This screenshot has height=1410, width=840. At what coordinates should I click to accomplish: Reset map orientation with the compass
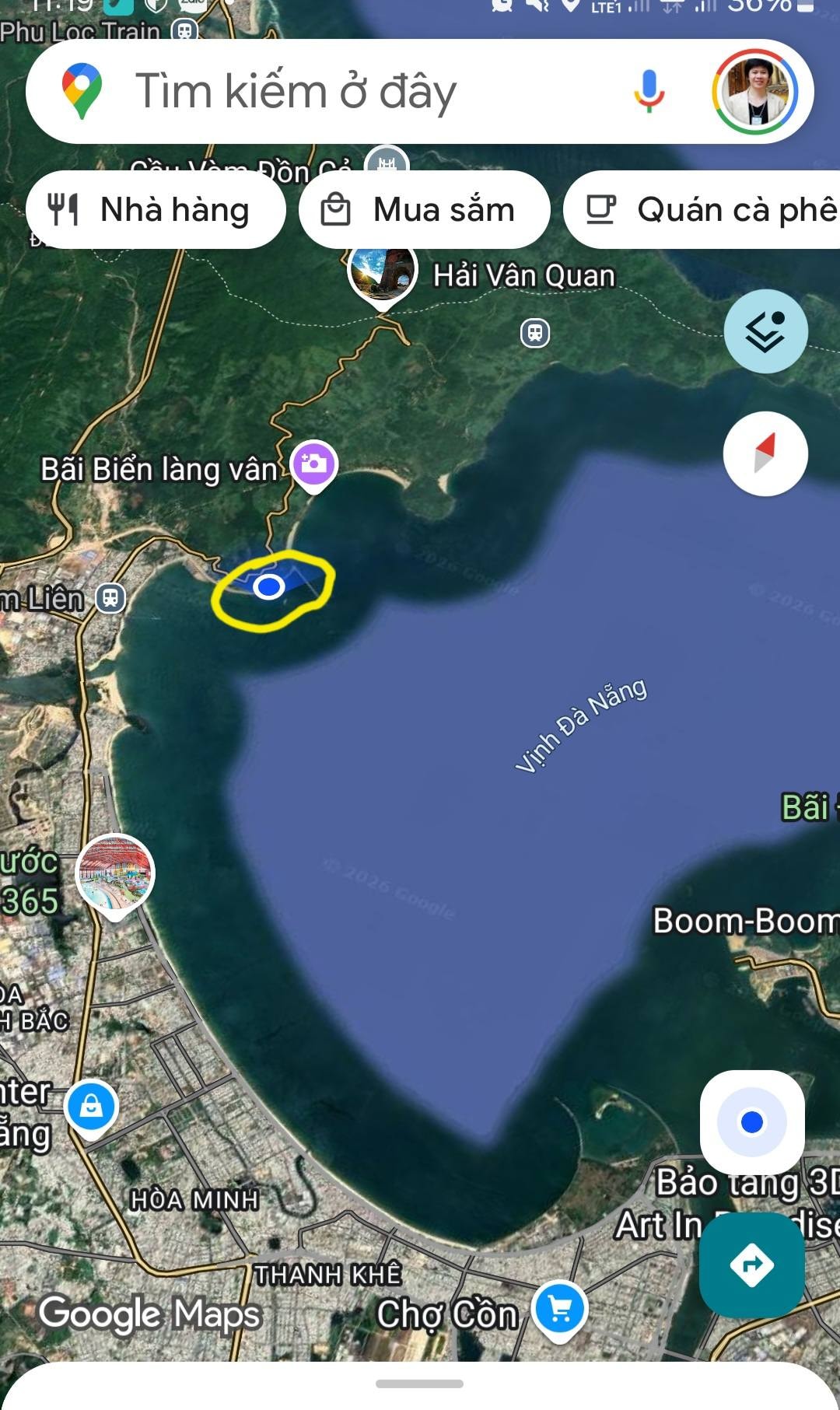pos(765,453)
